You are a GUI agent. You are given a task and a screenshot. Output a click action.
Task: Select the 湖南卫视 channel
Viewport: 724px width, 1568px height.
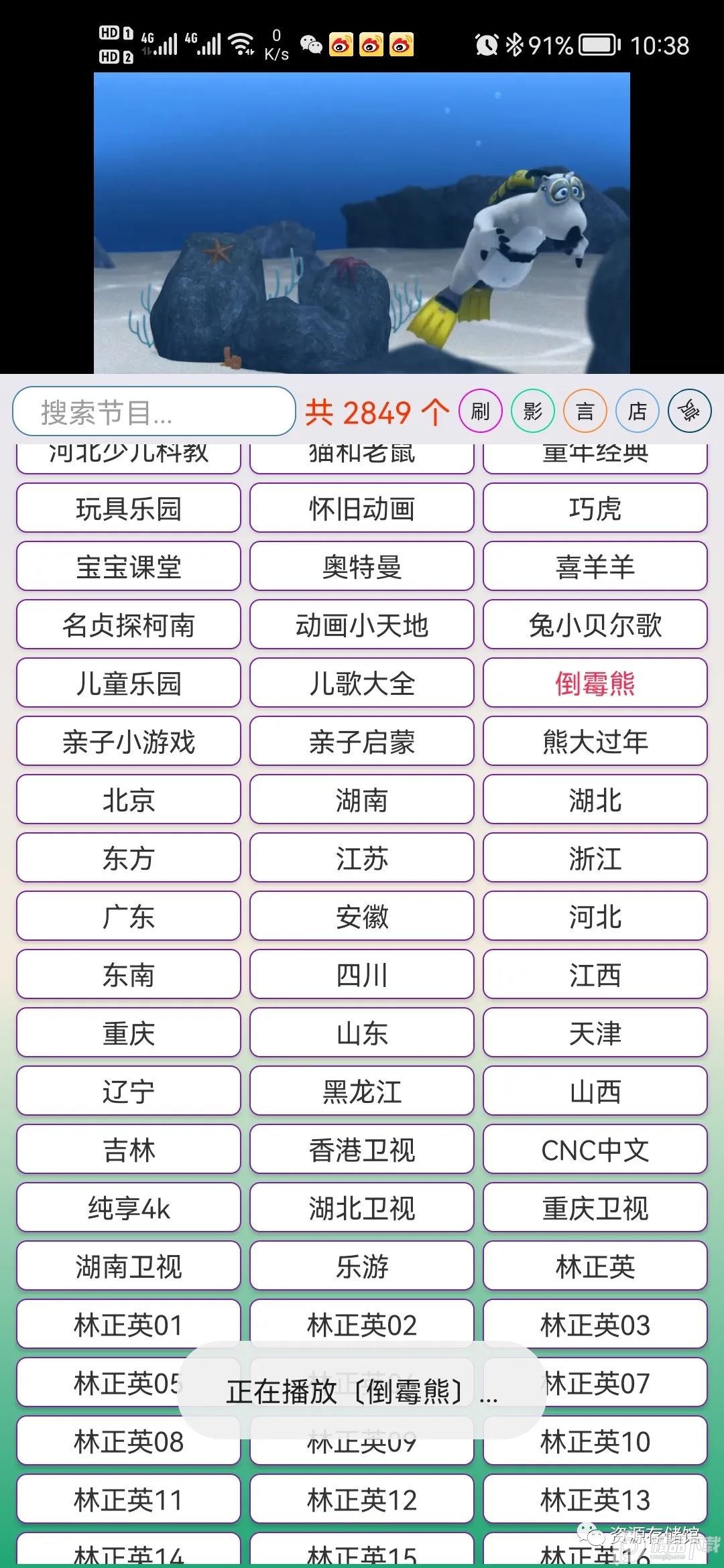(x=127, y=1265)
